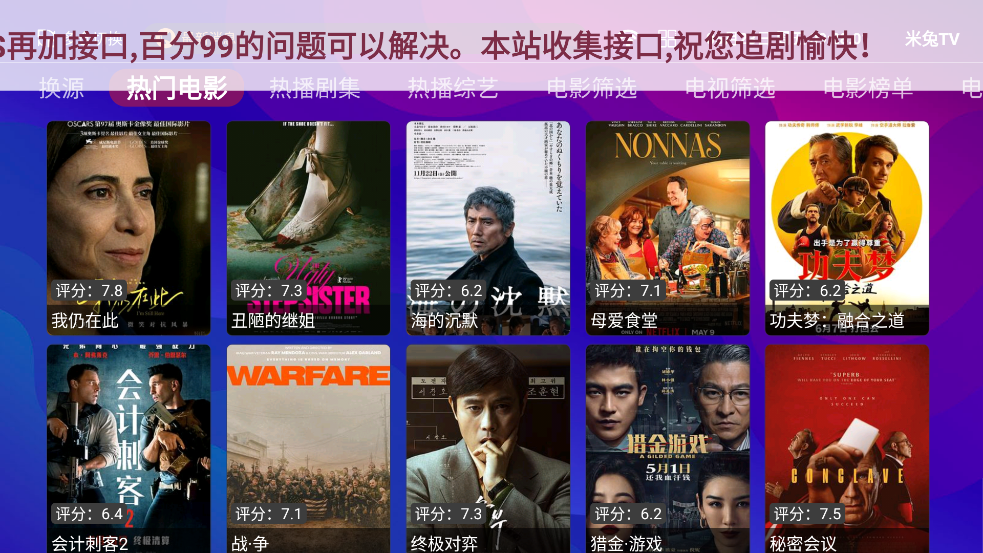This screenshot has width=983, height=553.
Task: Switch to the 热播综艺 tab
Action: (452, 89)
